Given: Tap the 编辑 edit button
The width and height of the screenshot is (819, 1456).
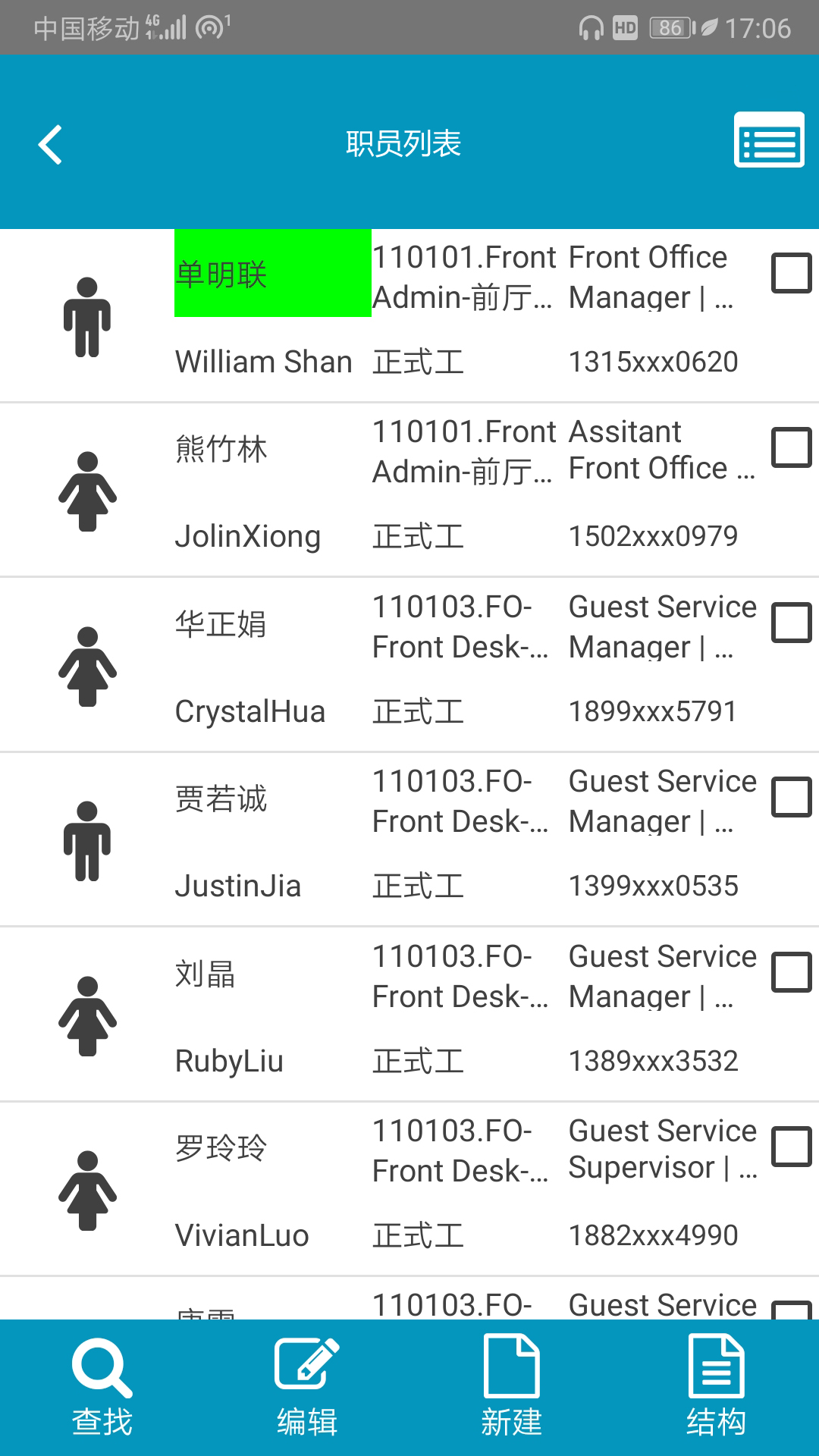Looking at the screenshot, I should [x=307, y=1386].
